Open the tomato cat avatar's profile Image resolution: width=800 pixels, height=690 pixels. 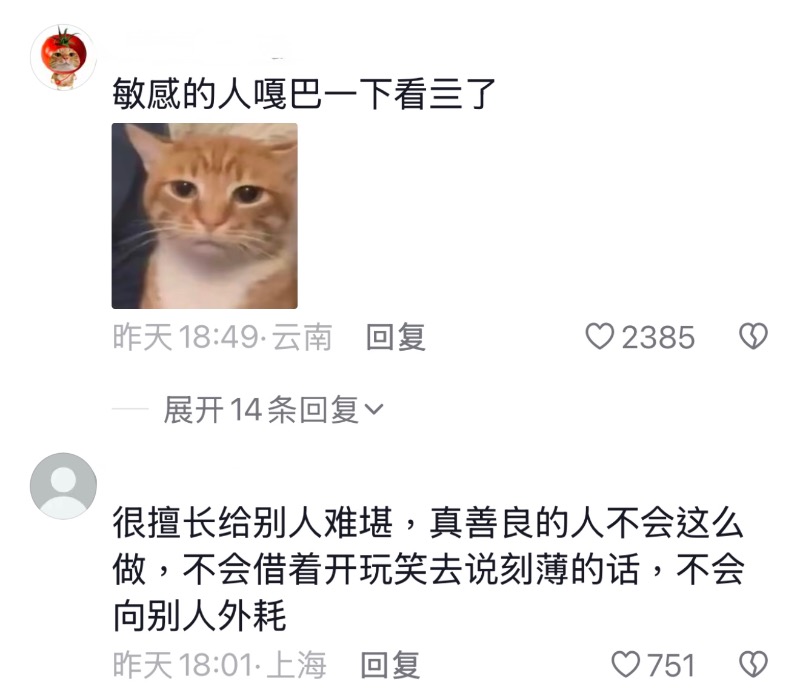pos(64,56)
